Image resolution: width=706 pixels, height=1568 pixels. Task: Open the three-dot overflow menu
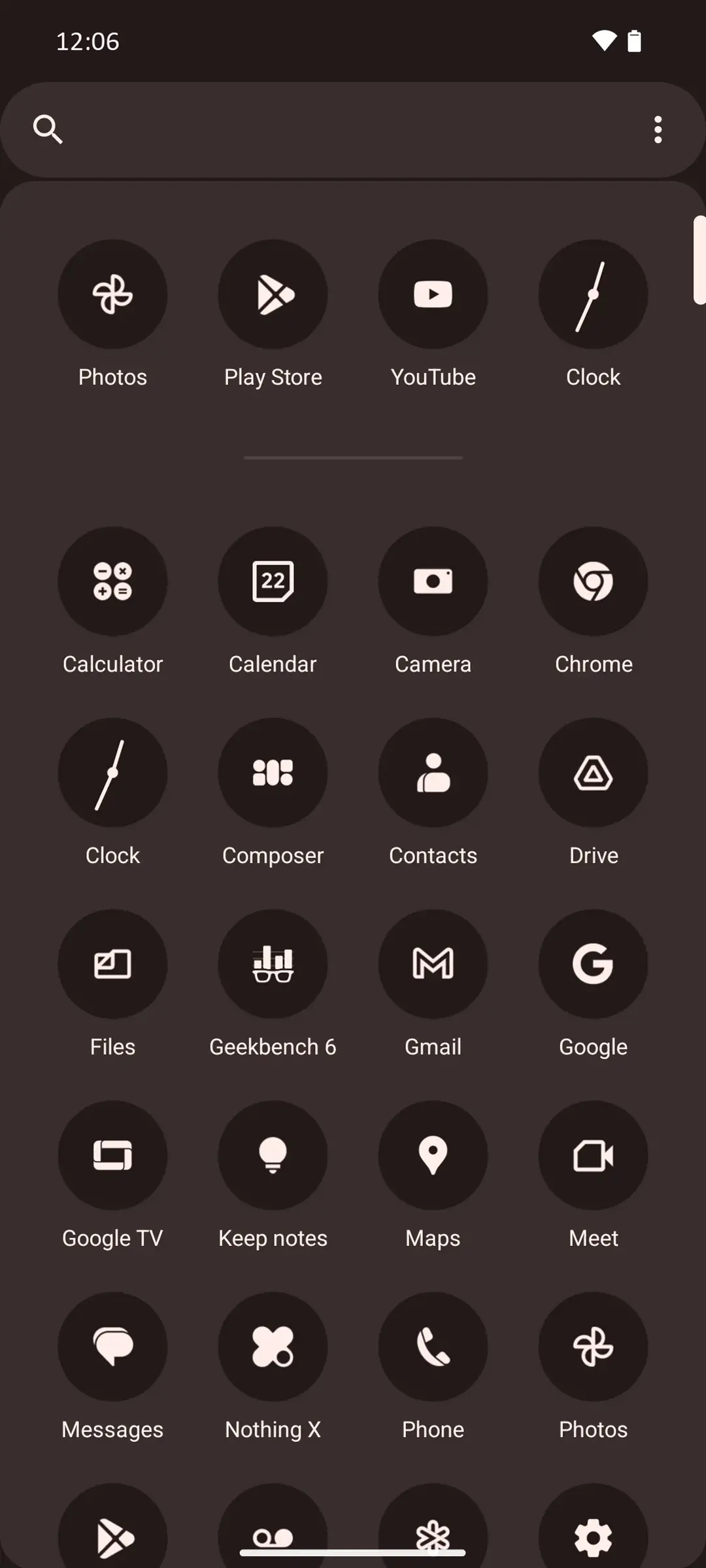pyautogui.click(x=658, y=129)
